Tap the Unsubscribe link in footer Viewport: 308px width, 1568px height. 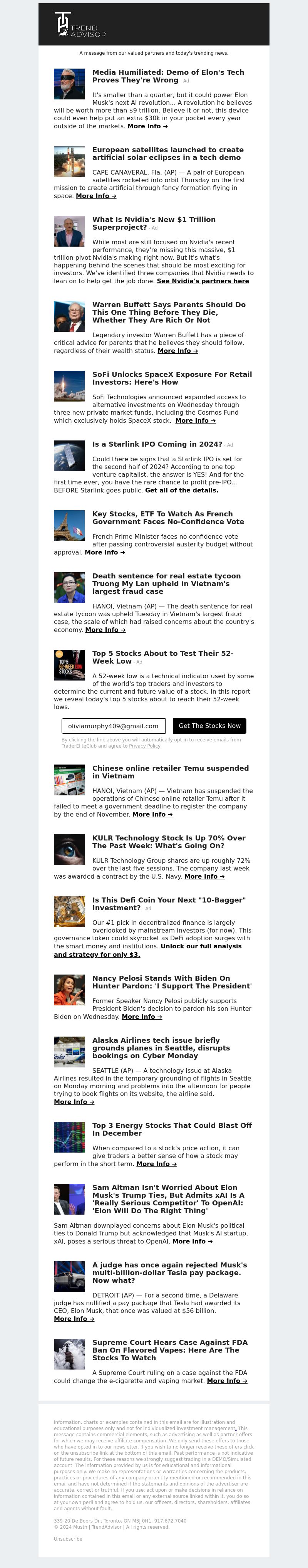[67, 1539]
